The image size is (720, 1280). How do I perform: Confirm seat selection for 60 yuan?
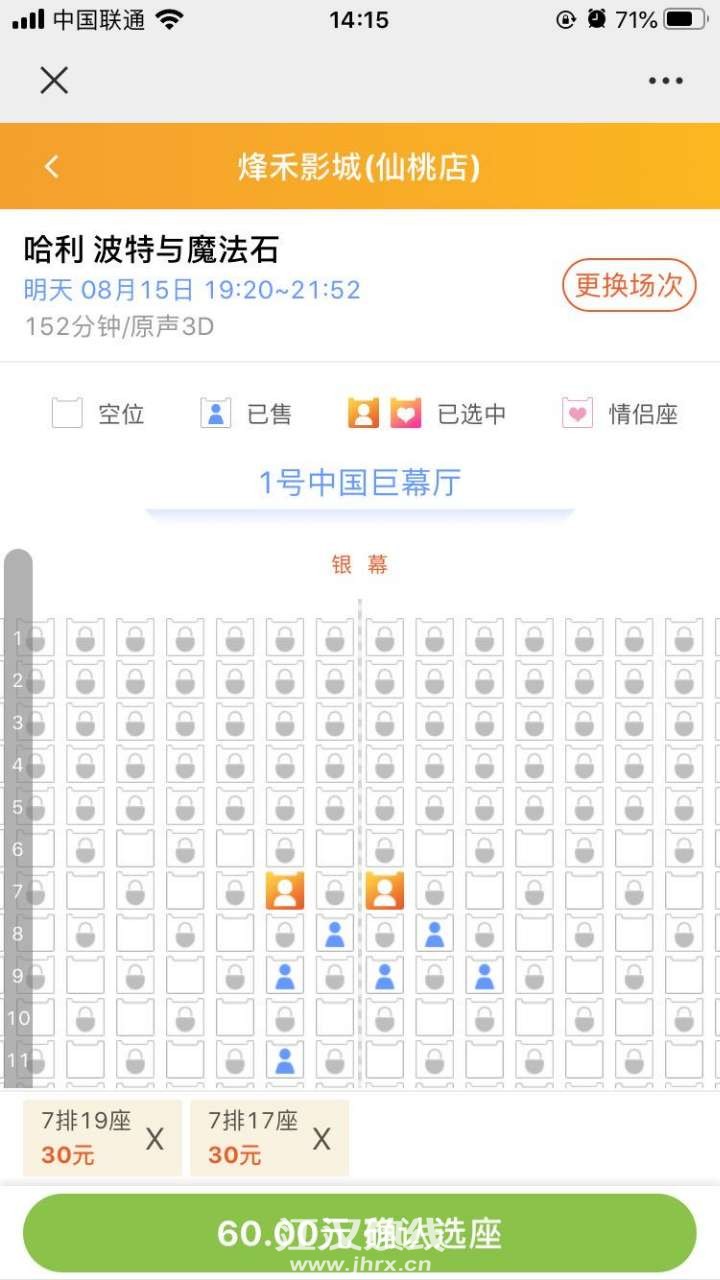360,1233
